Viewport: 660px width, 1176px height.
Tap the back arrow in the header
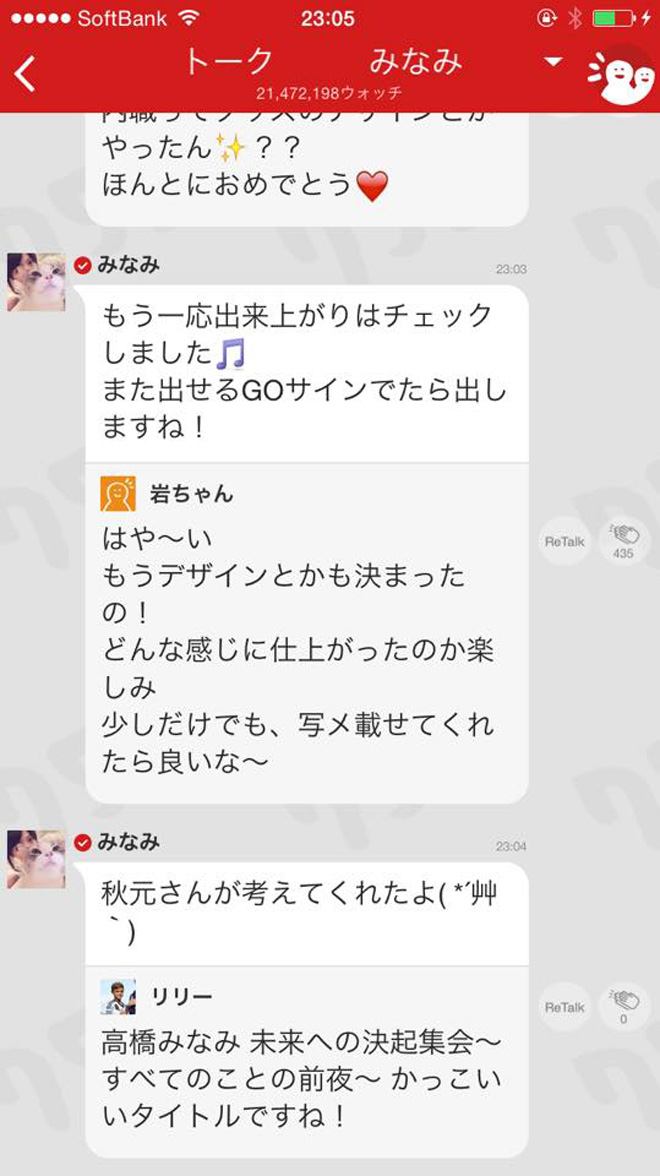tap(26, 74)
